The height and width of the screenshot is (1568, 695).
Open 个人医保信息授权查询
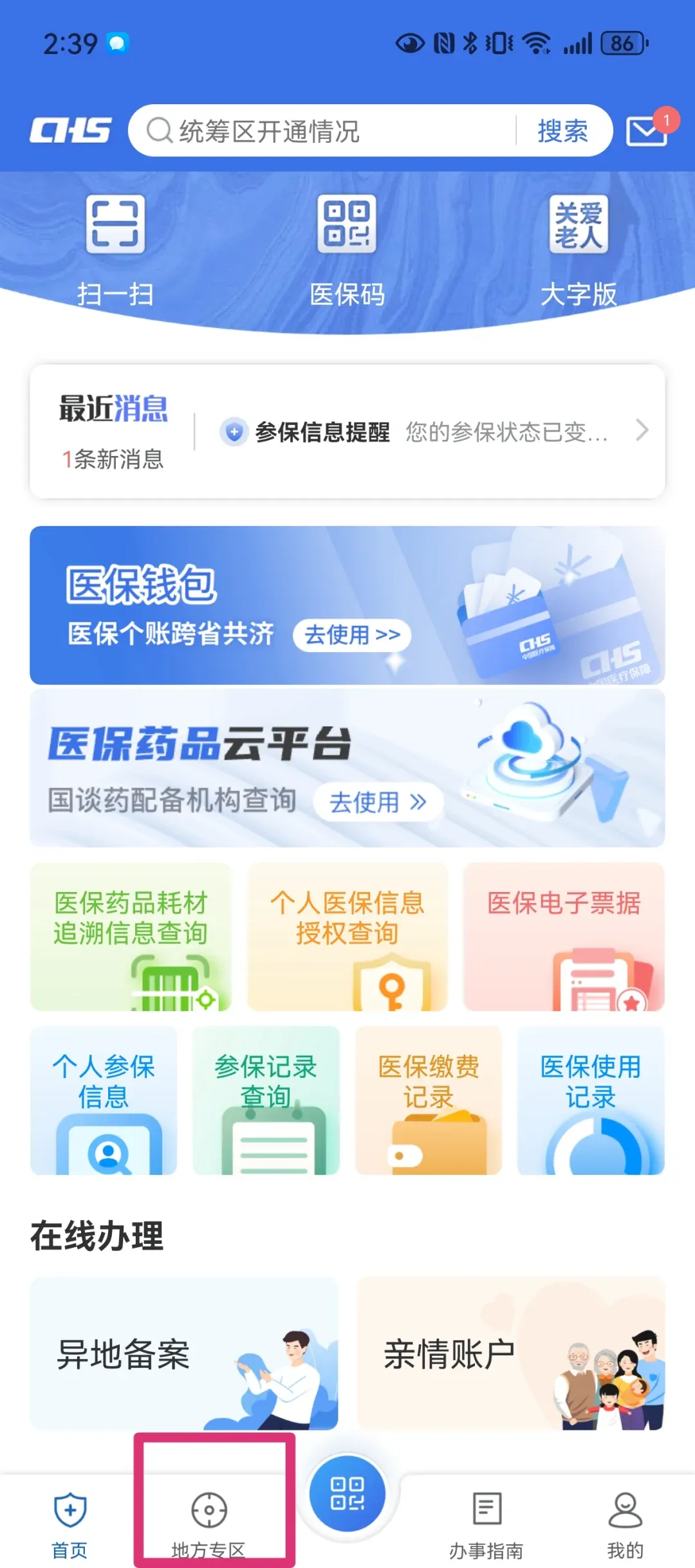[x=347, y=936]
